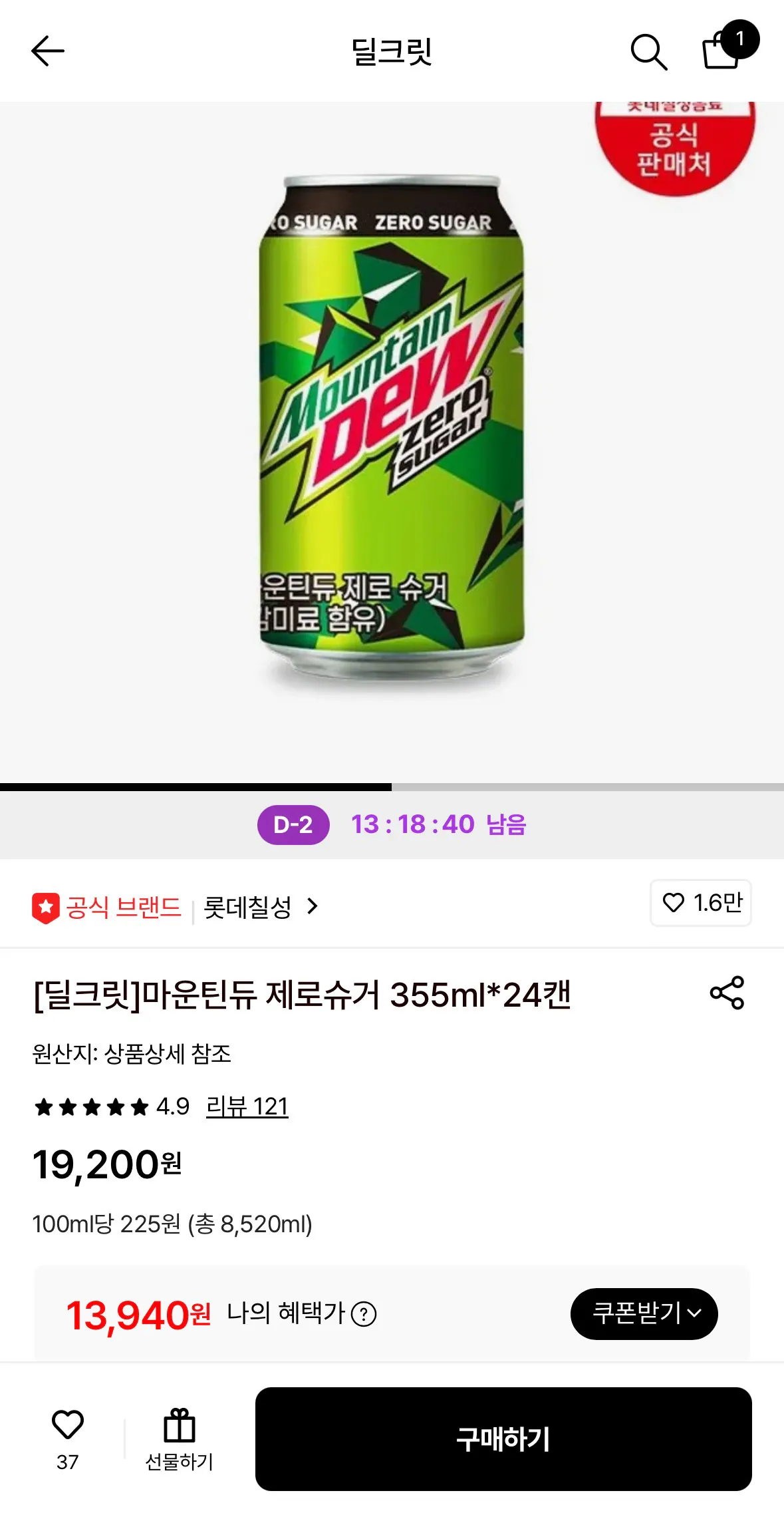Toggle the 1.6만 heart for the brand

tap(700, 904)
